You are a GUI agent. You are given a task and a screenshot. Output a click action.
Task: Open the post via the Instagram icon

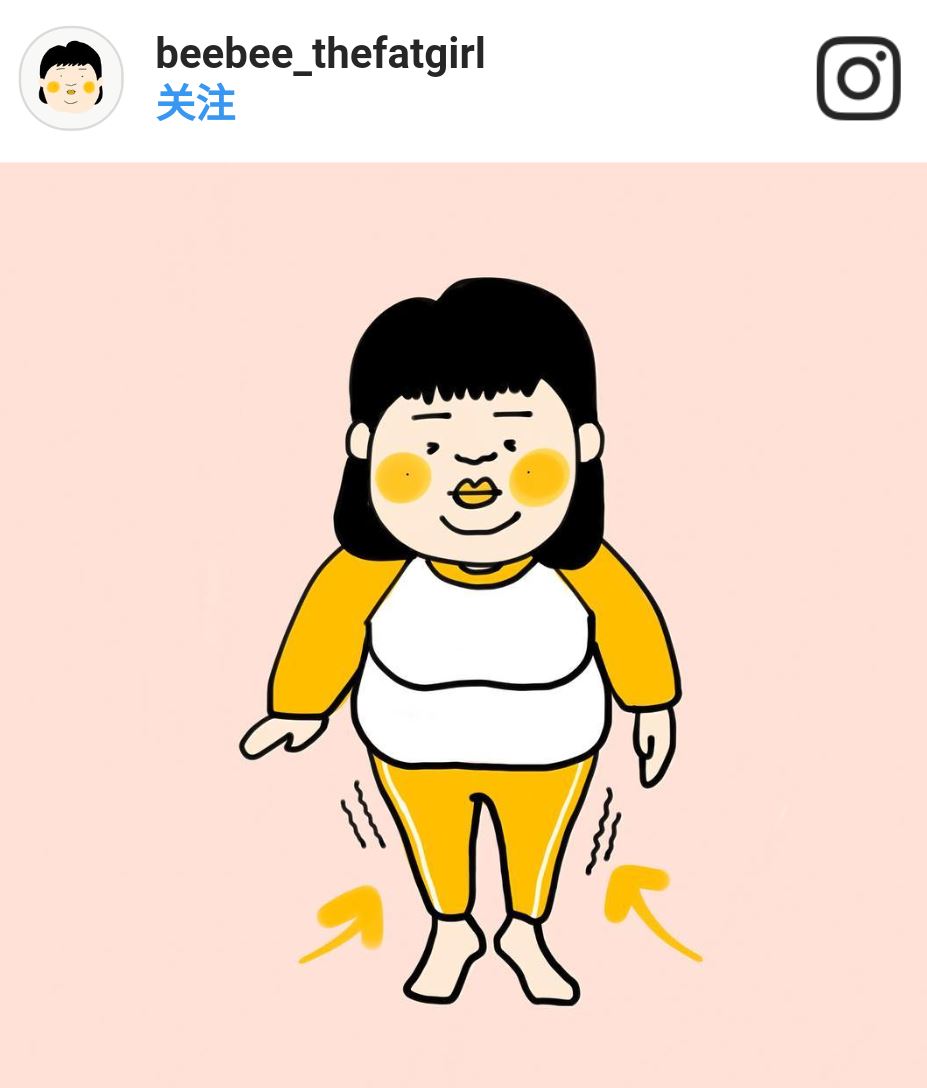click(858, 79)
